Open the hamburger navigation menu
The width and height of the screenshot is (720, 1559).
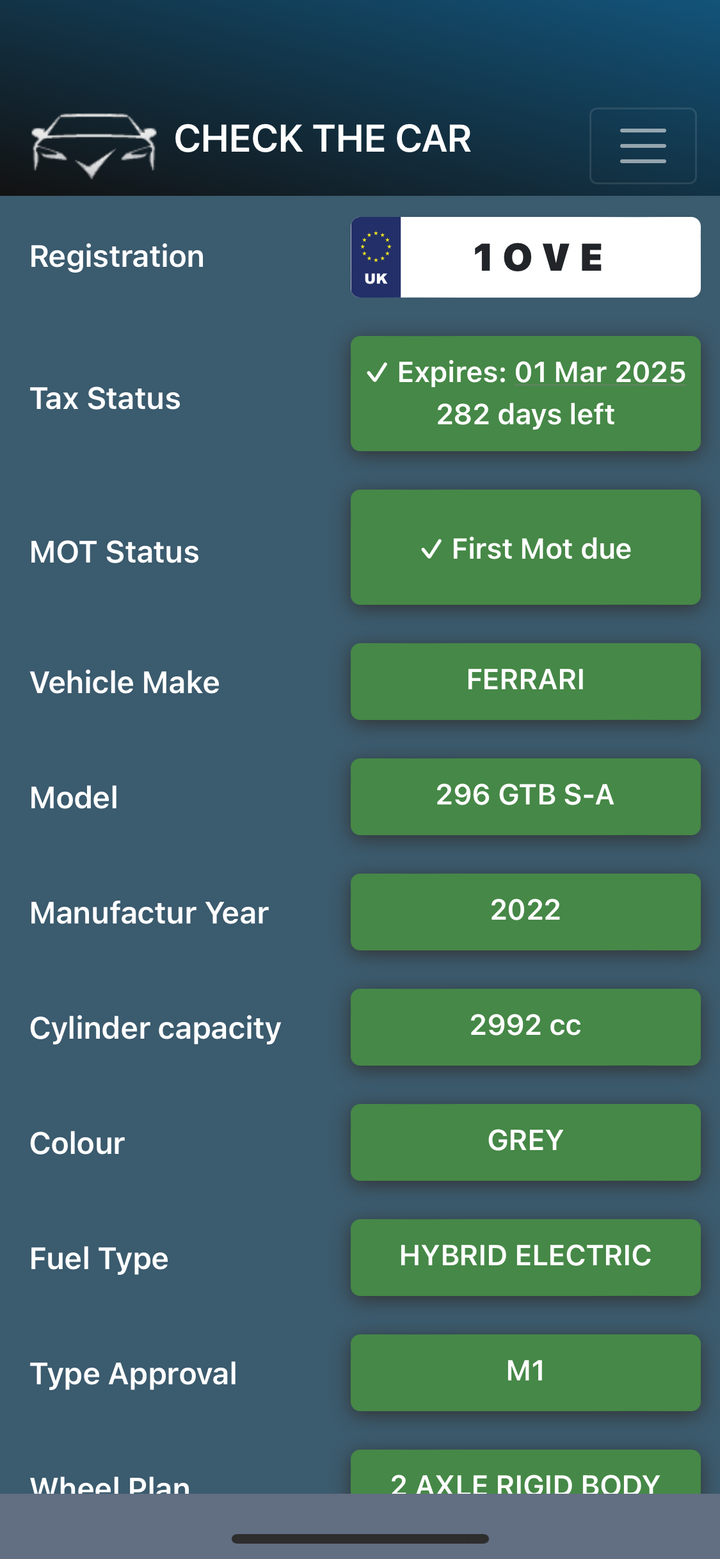tap(642, 146)
